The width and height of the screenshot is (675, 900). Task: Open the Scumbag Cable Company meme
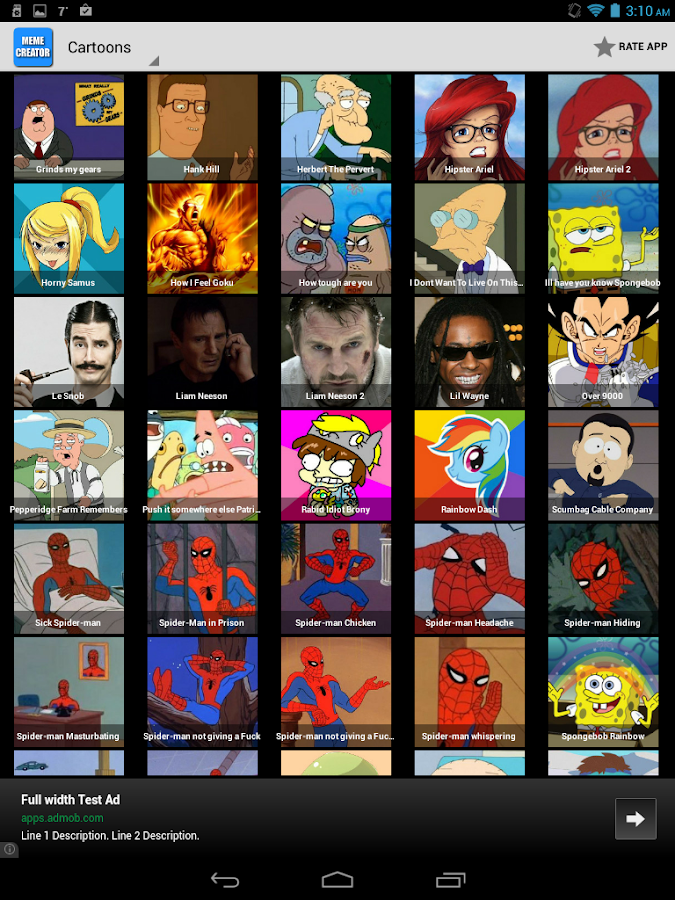coord(603,465)
